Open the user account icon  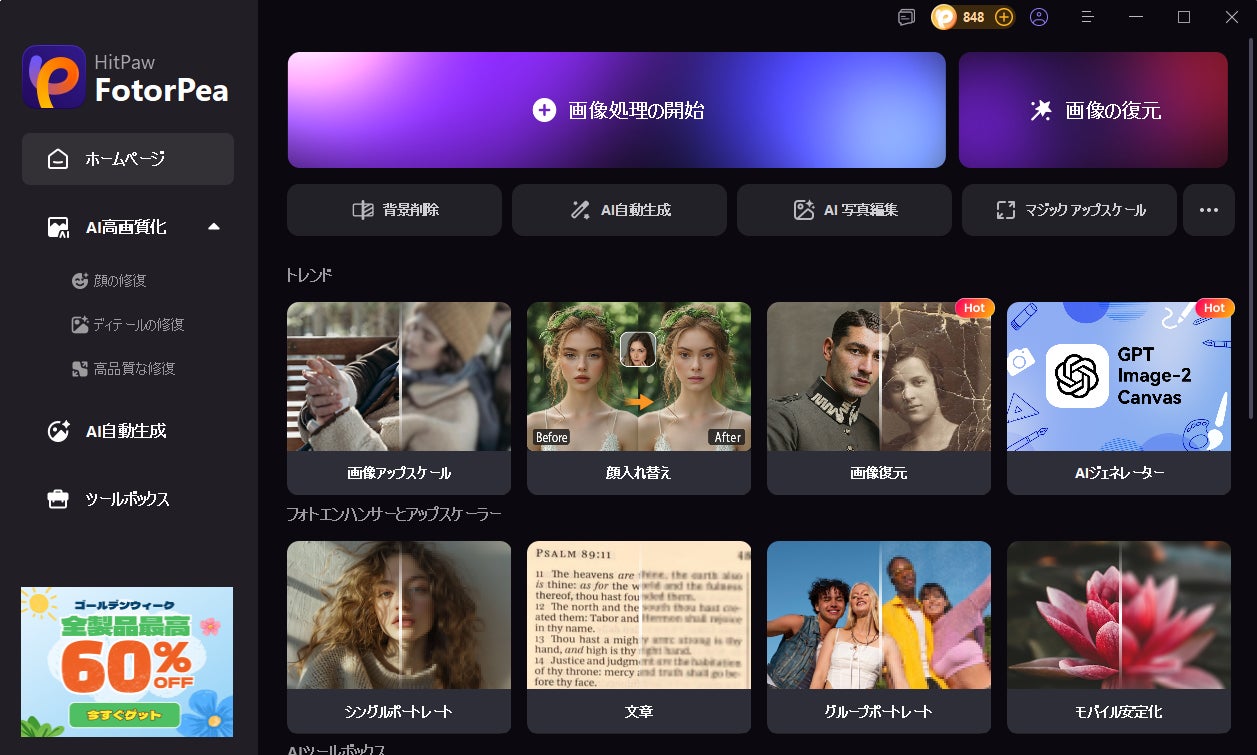(x=1039, y=17)
